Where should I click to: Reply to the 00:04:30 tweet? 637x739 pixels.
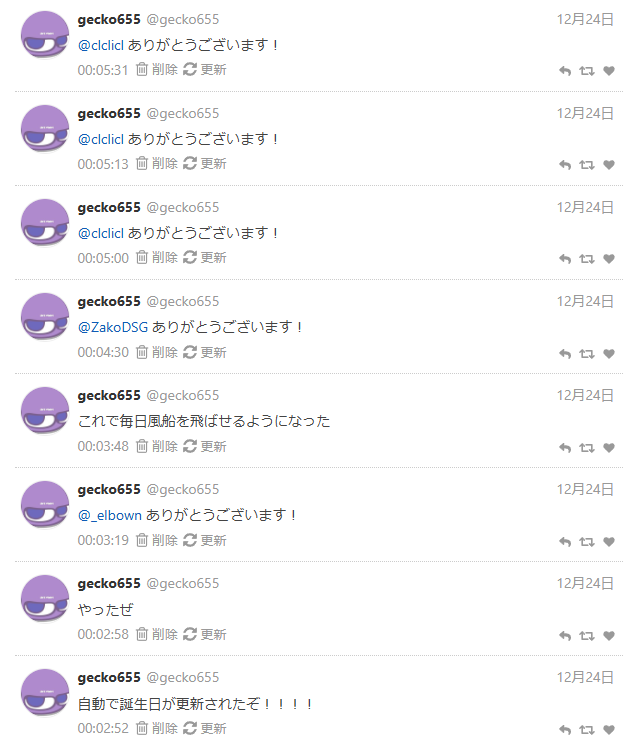565,353
